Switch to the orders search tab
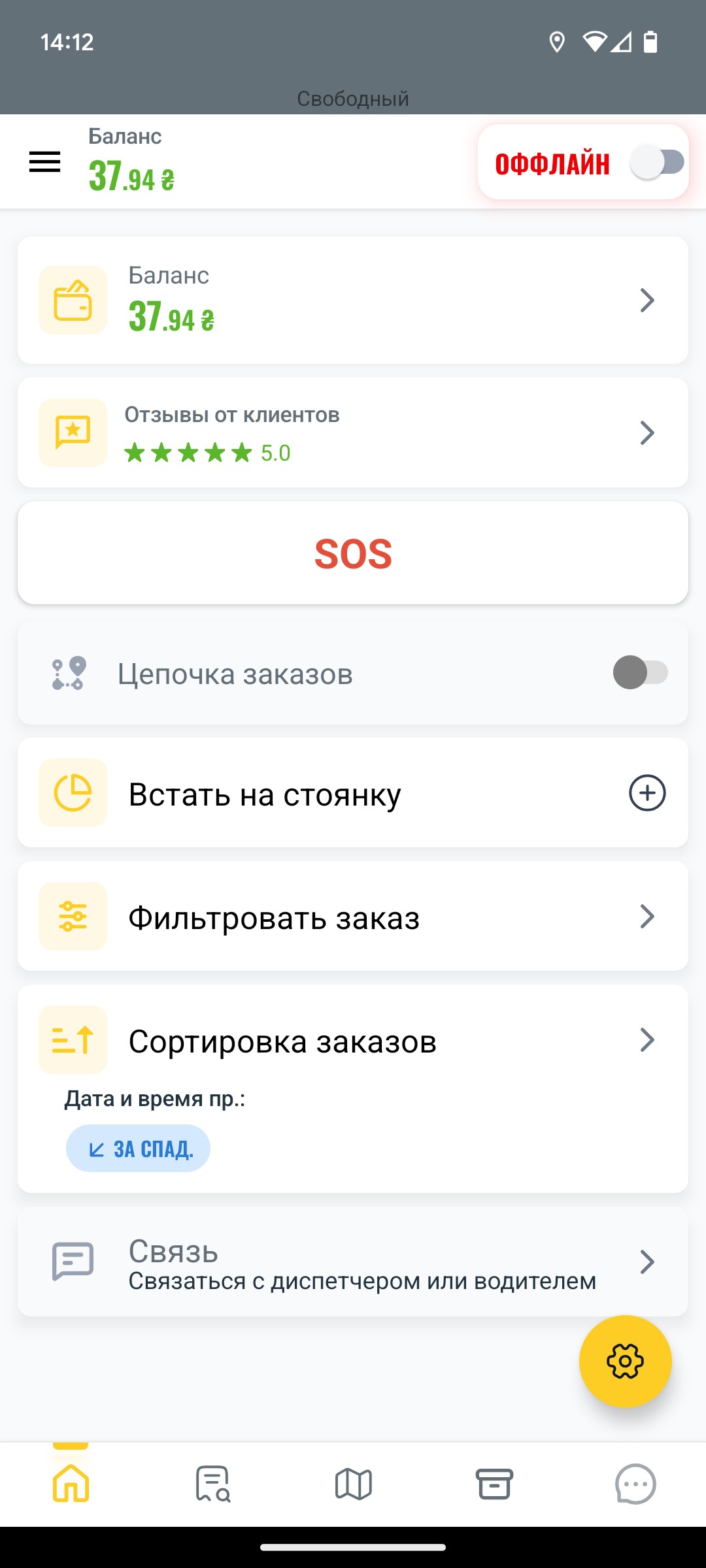 click(x=212, y=1484)
